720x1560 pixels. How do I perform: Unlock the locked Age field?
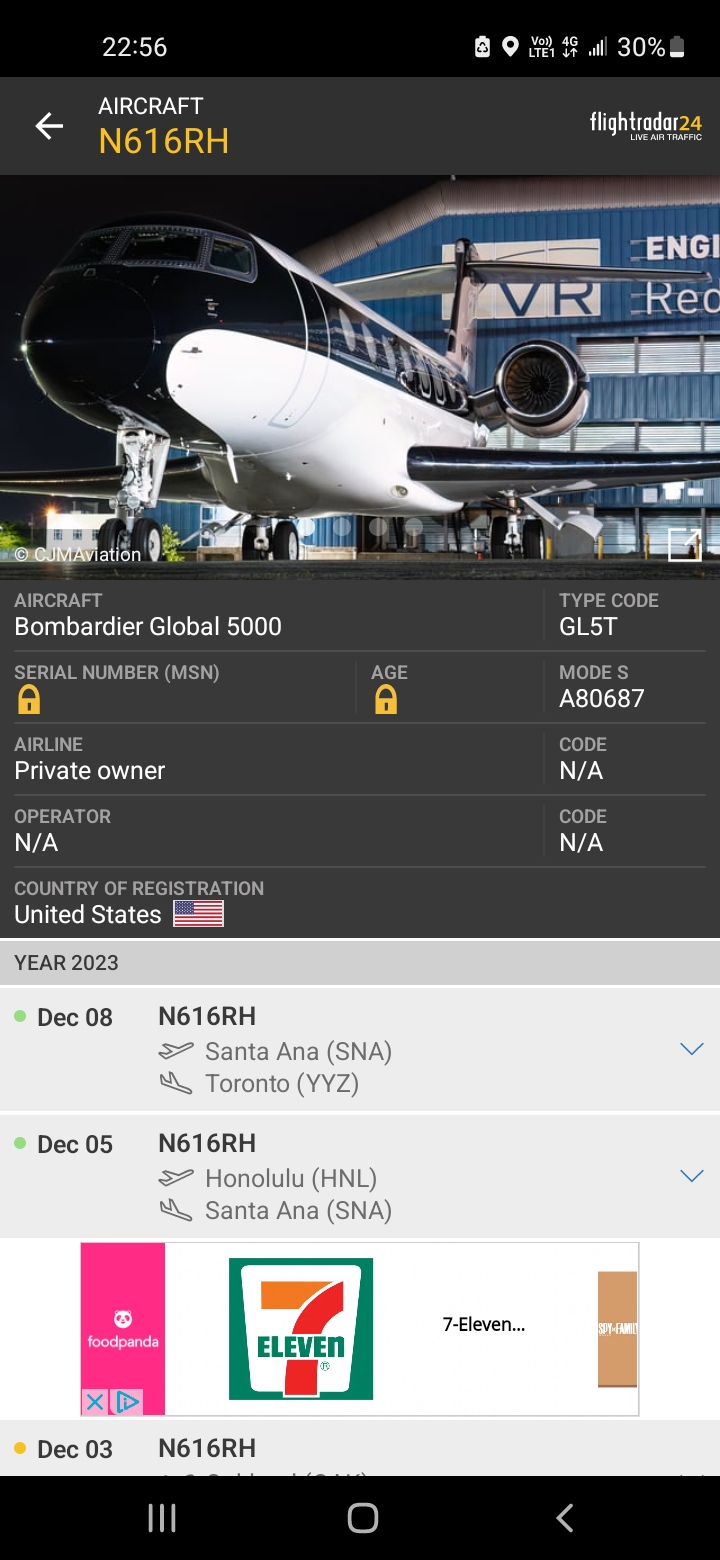(x=385, y=699)
